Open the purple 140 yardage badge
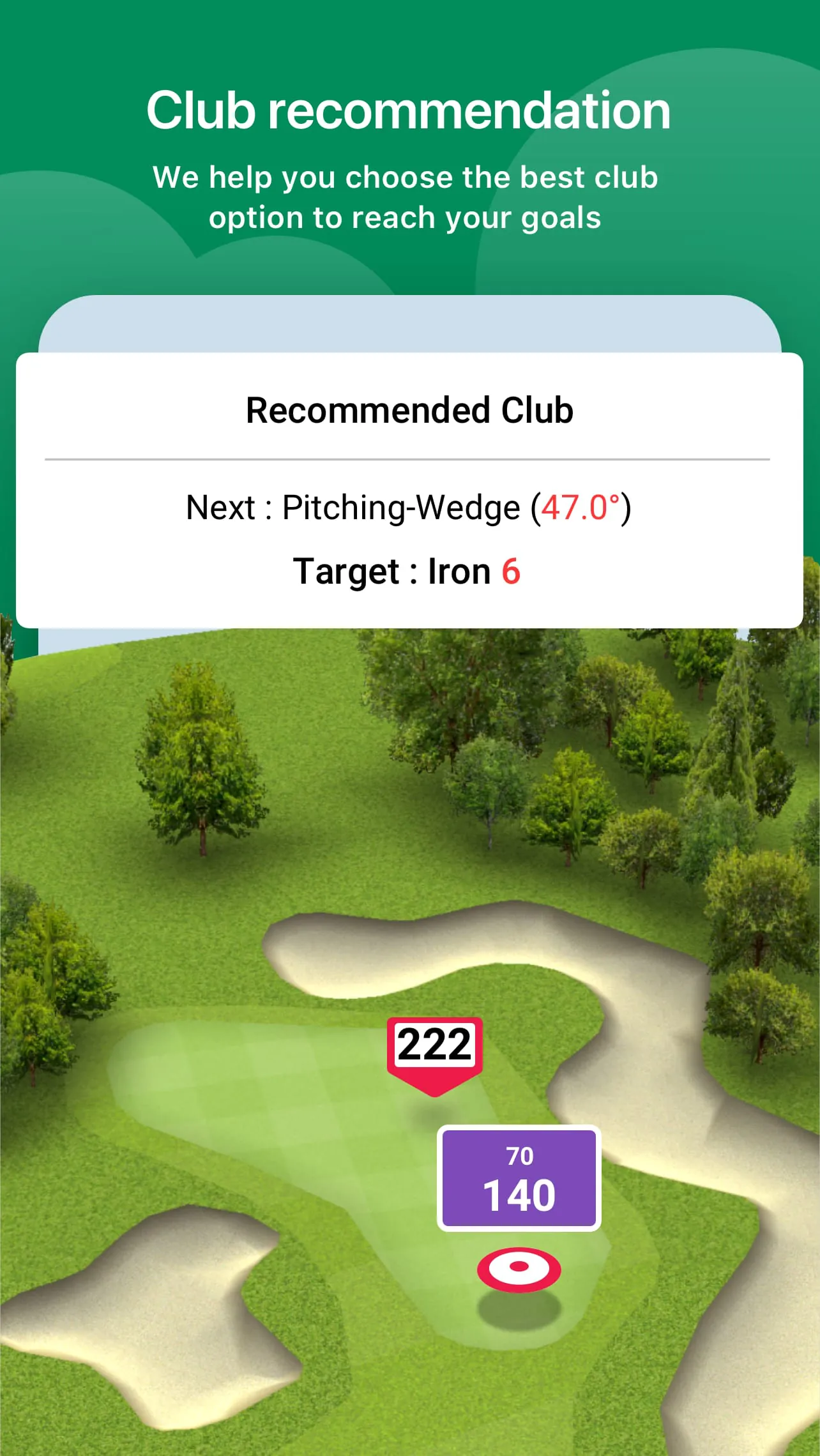The height and width of the screenshot is (1456, 820). click(519, 1178)
